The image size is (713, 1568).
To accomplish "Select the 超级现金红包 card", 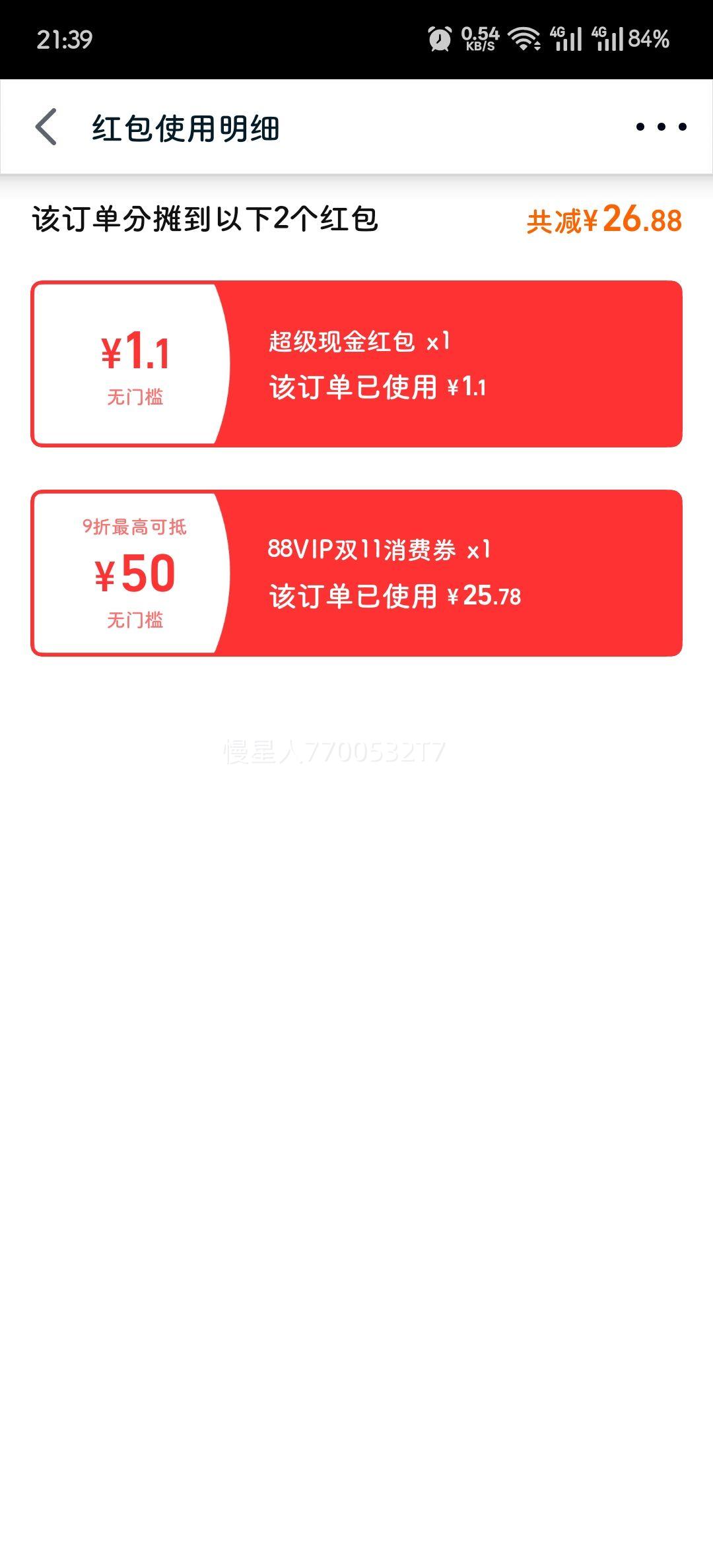I will pyautogui.click(x=356, y=363).
